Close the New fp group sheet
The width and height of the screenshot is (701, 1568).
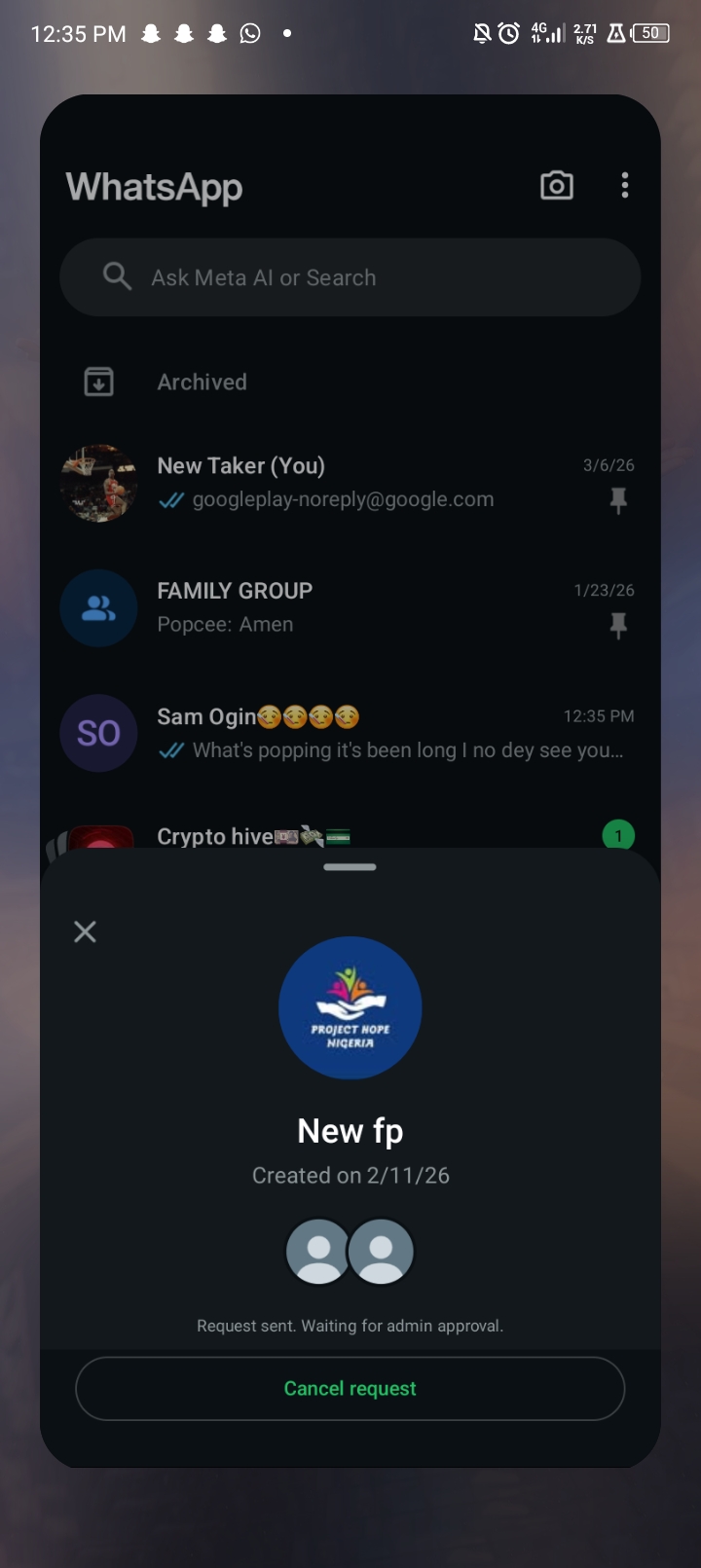coord(85,931)
